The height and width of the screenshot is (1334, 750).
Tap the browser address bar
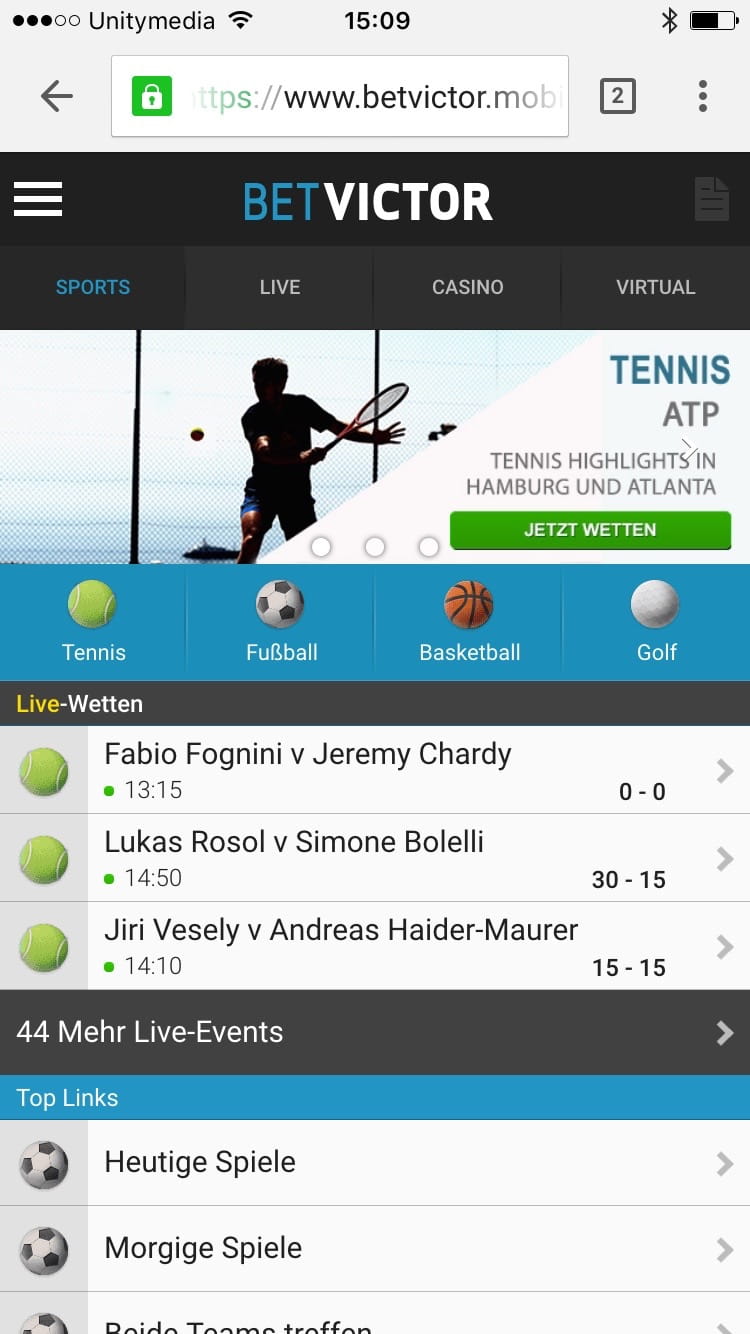point(340,96)
